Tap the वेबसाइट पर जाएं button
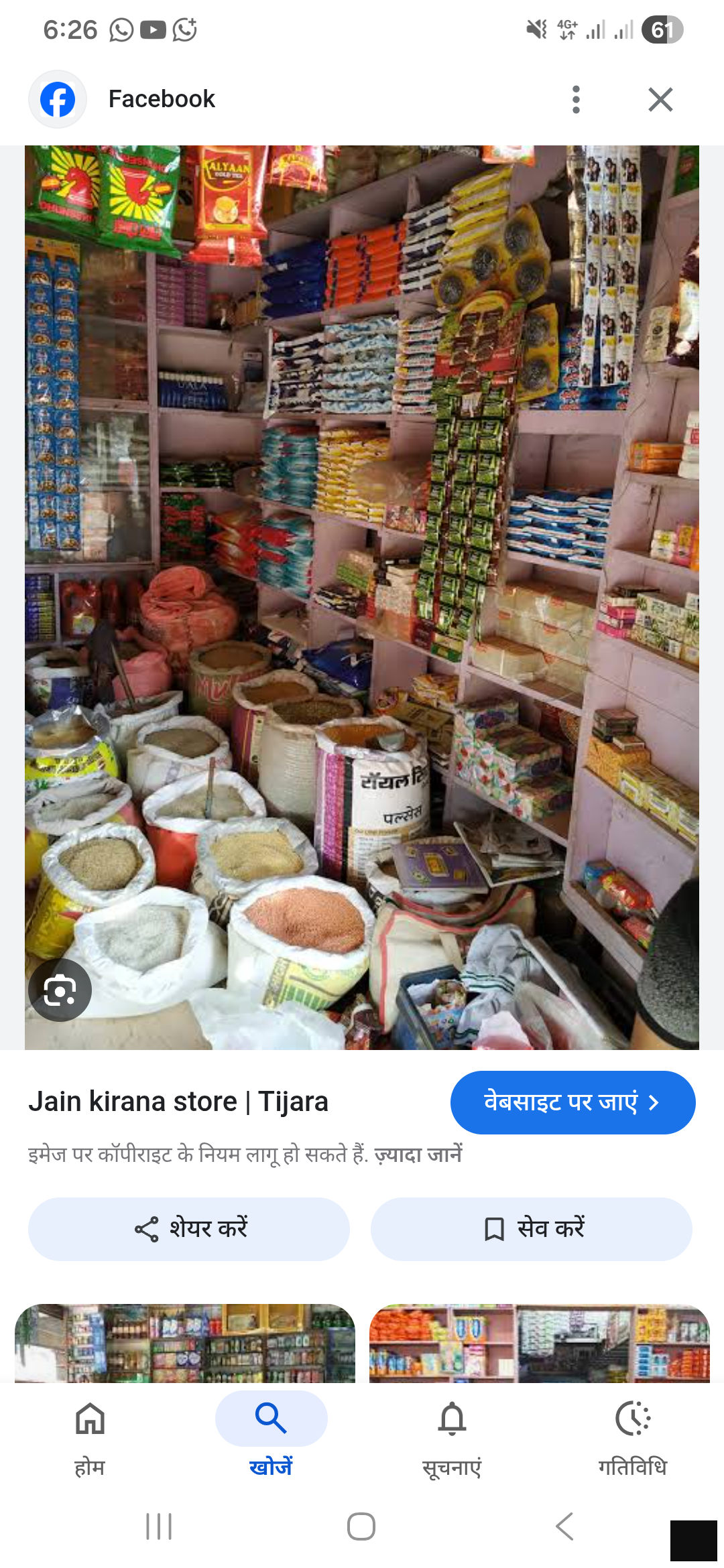Viewport: 724px width, 1568px height. click(x=572, y=1102)
